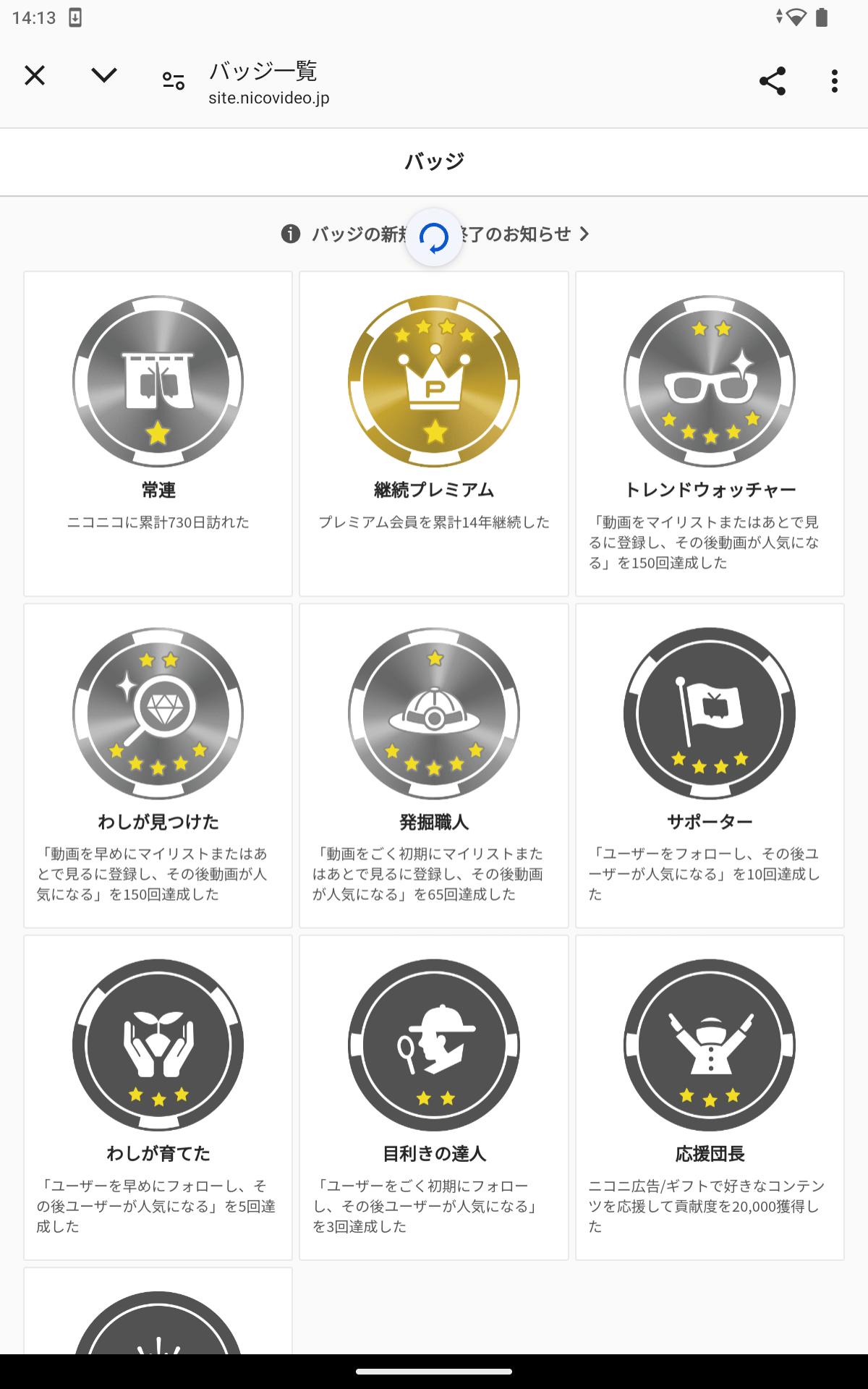Open the 継続プレミアム badge card
This screenshot has height=1389, width=868.
(434, 434)
